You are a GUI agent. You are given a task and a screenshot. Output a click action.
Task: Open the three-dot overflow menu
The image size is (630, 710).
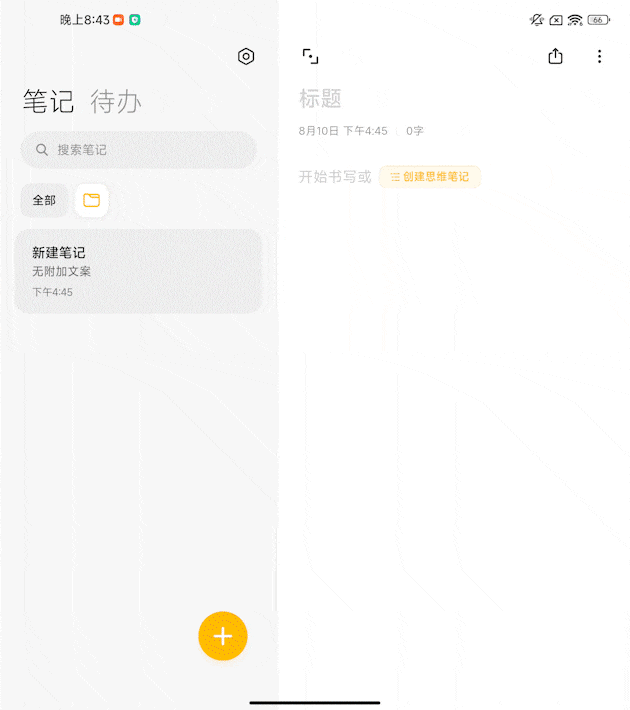[x=599, y=57]
